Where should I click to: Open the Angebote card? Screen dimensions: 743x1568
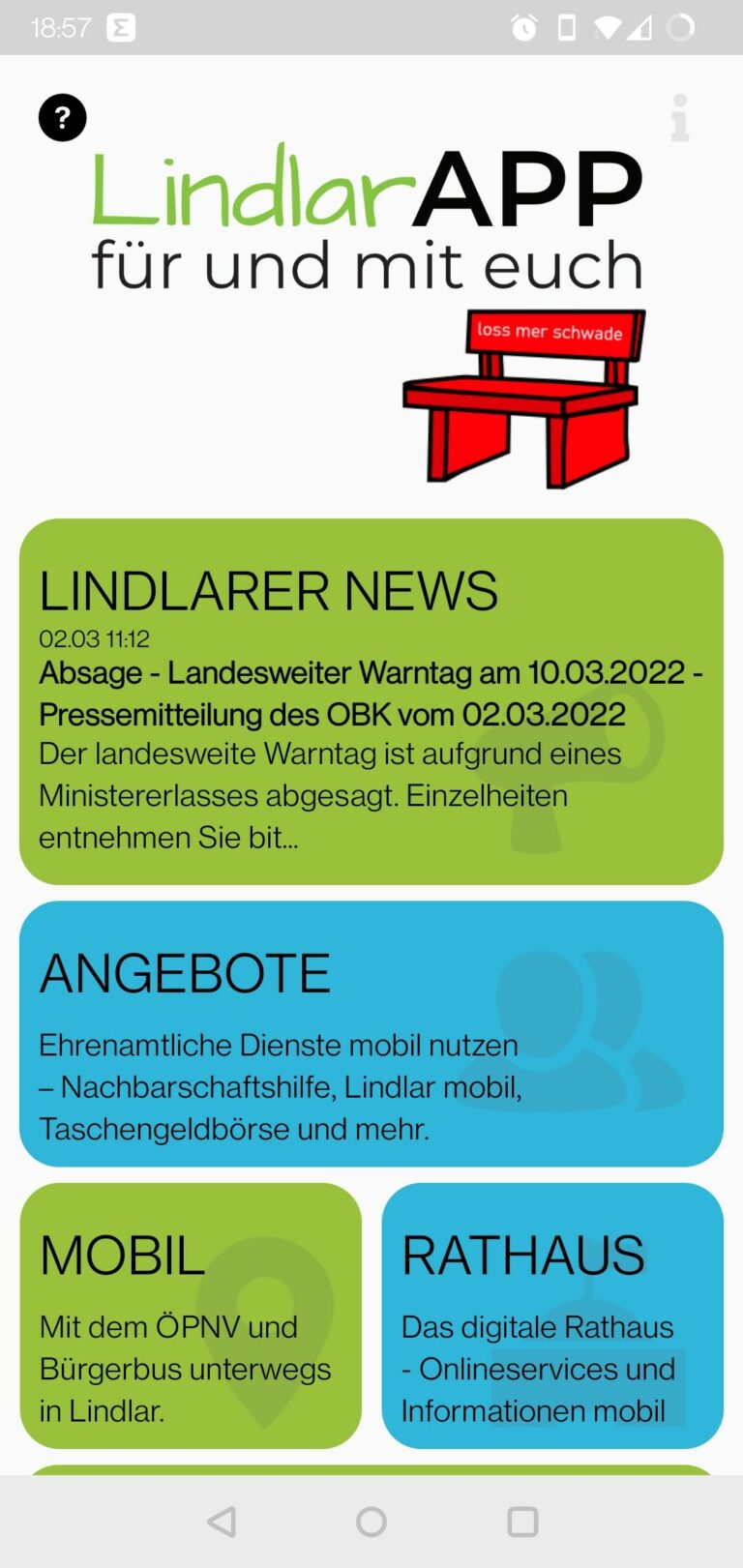click(371, 1033)
